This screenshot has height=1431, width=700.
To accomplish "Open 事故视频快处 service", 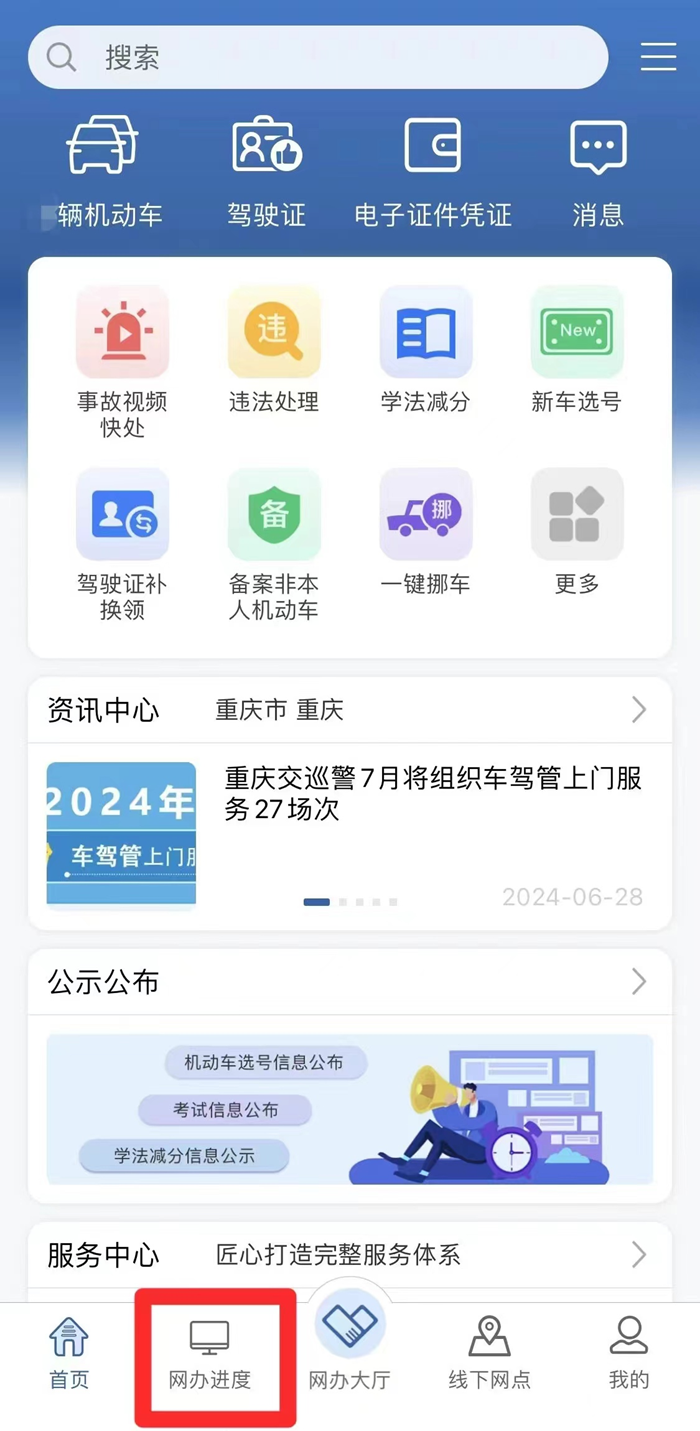I will click(x=122, y=360).
